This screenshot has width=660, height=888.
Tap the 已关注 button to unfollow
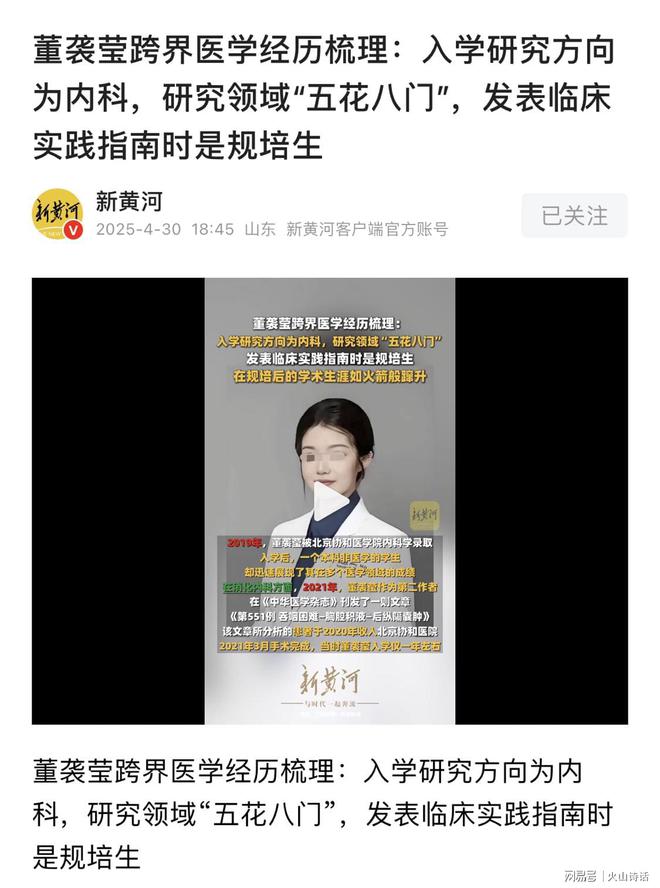[574, 215]
